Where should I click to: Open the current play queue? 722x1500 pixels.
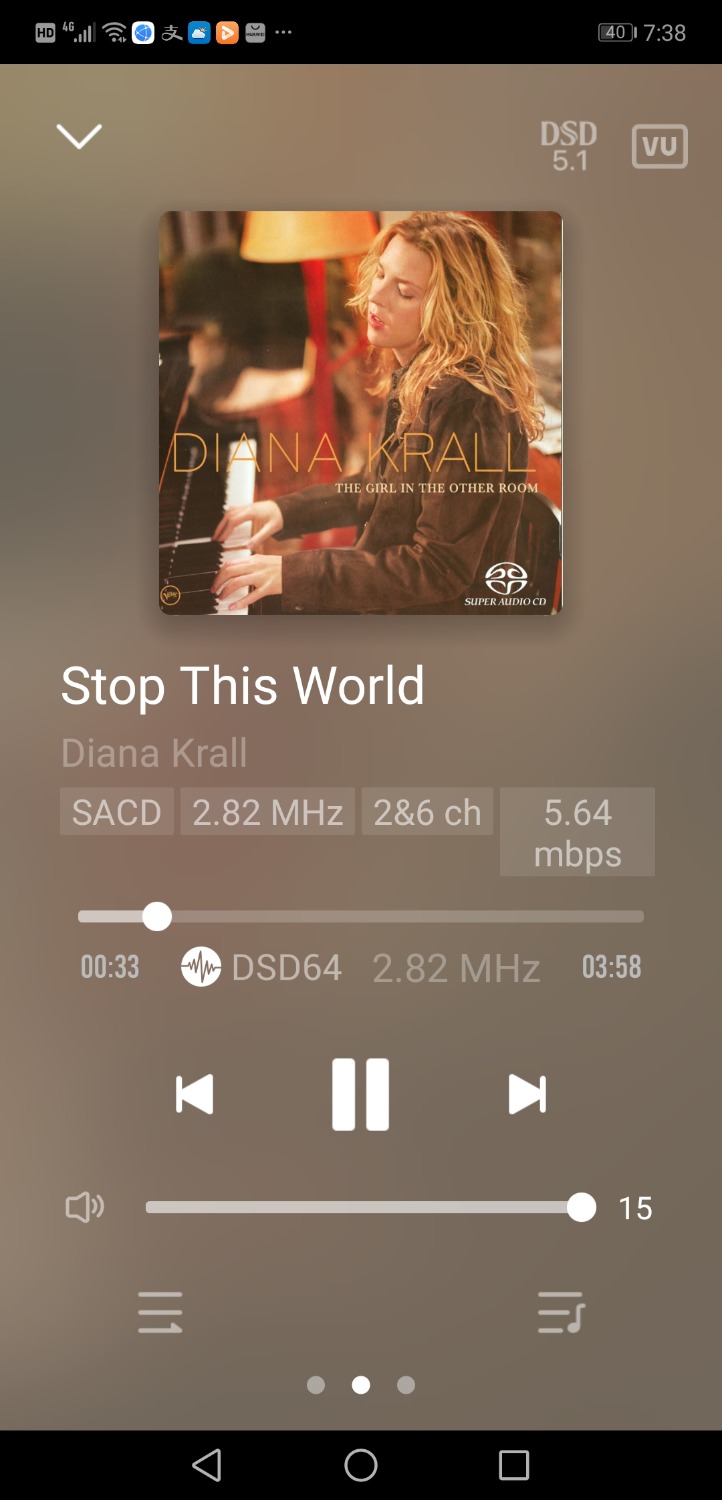[x=561, y=1312]
